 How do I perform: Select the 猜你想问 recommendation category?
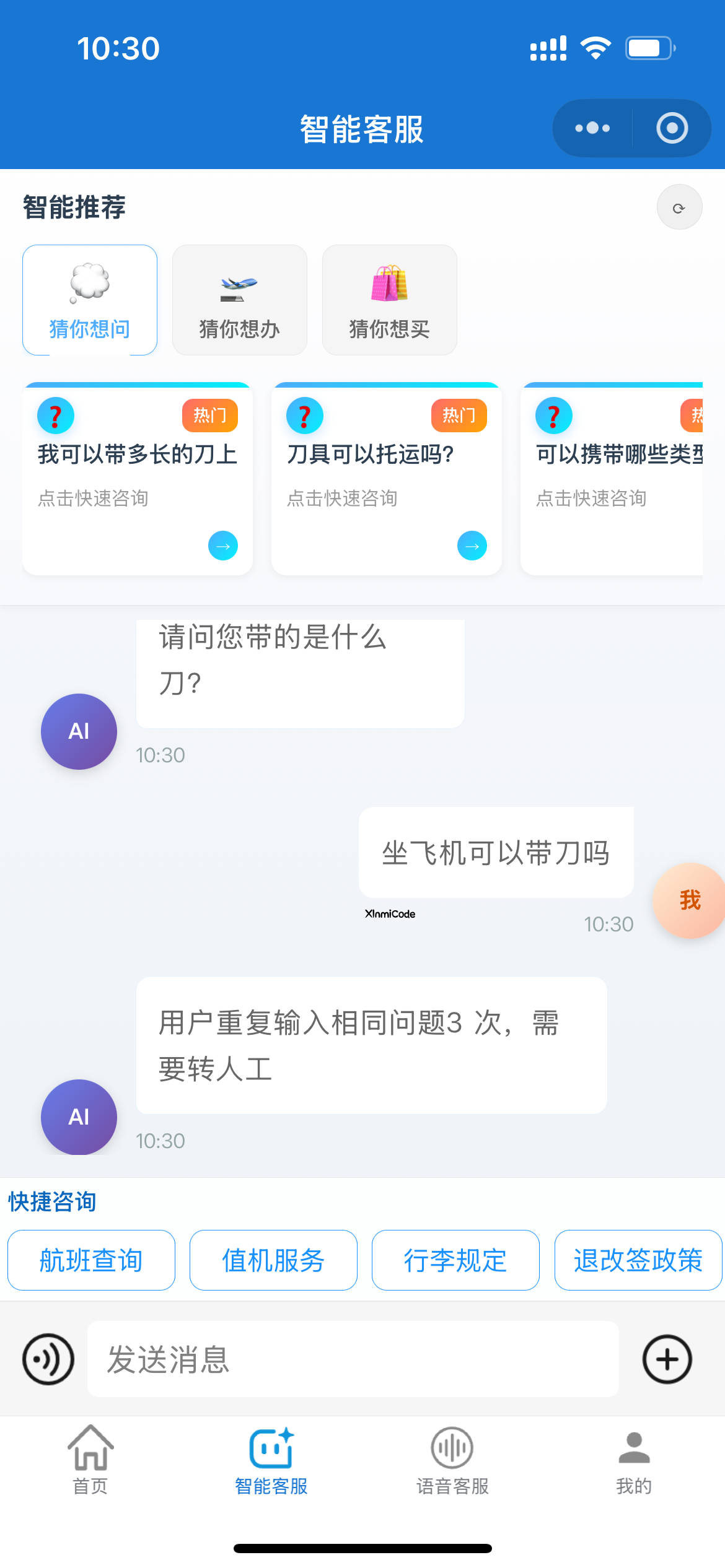89,300
